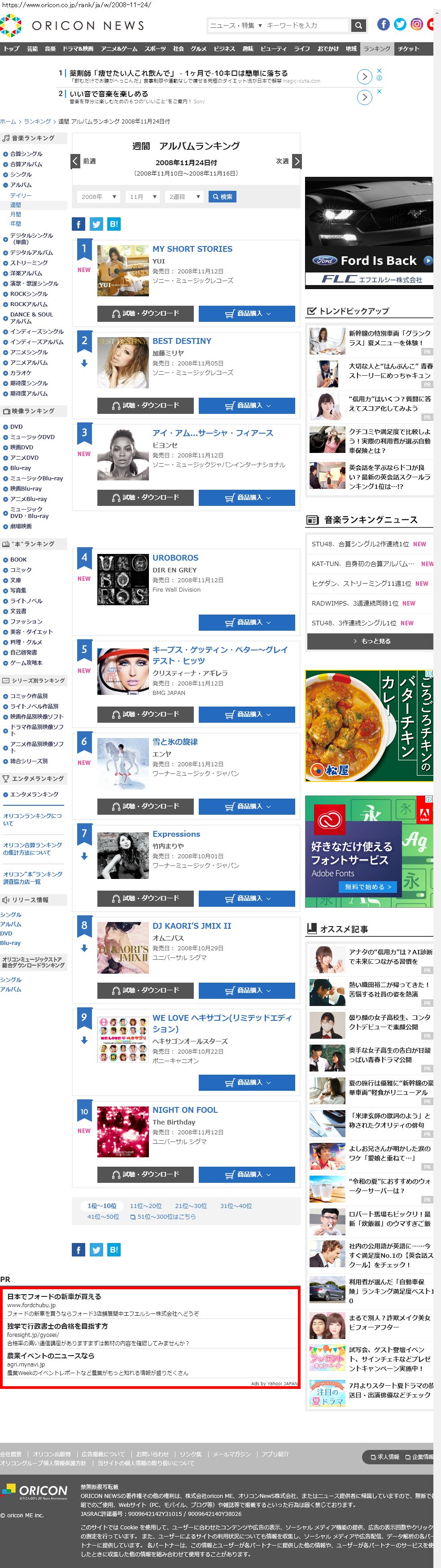The image size is (441, 1568).
Task: Open MY SHORT STORIES album link
Action: pos(192,249)
